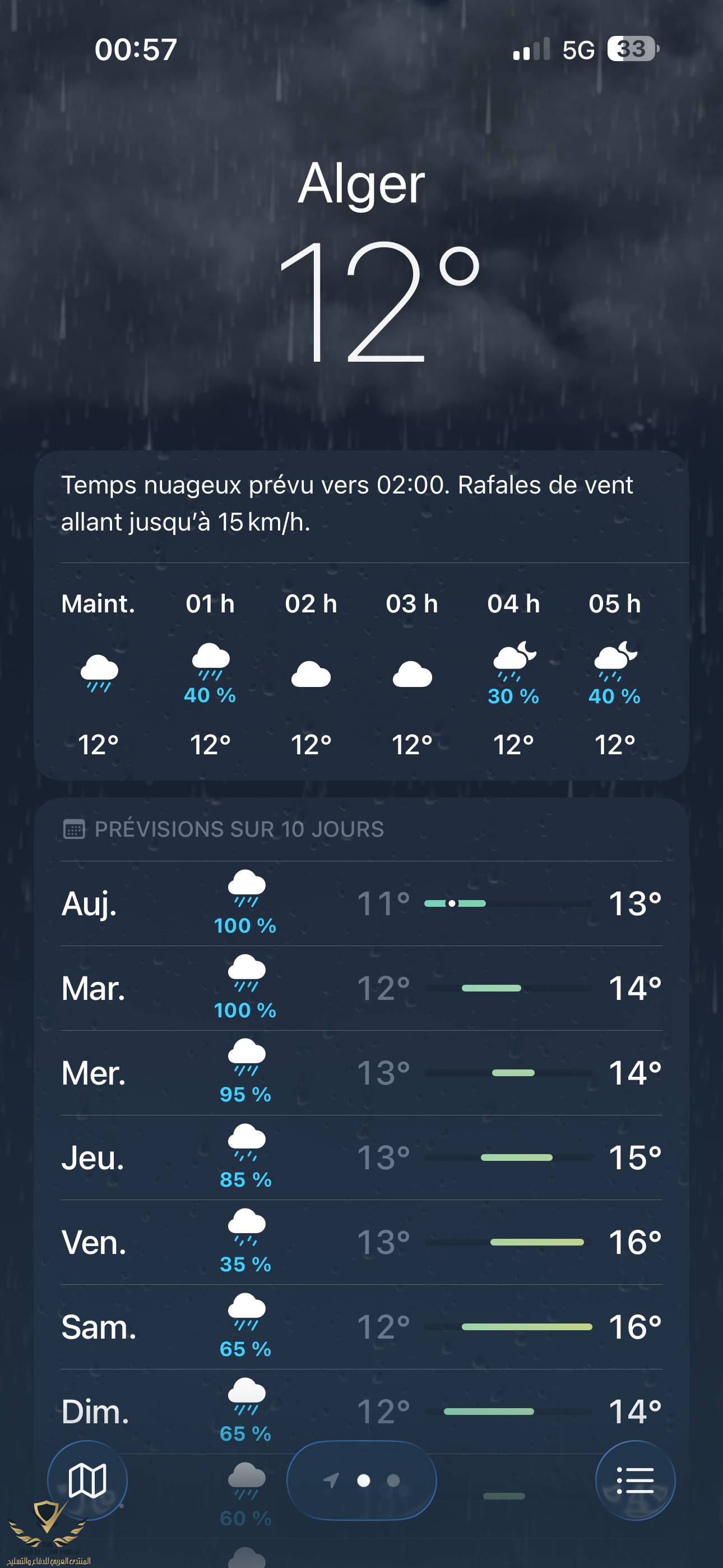This screenshot has width=723, height=1568.
Task: Open the weather map
Action: tap(87, 1480)
